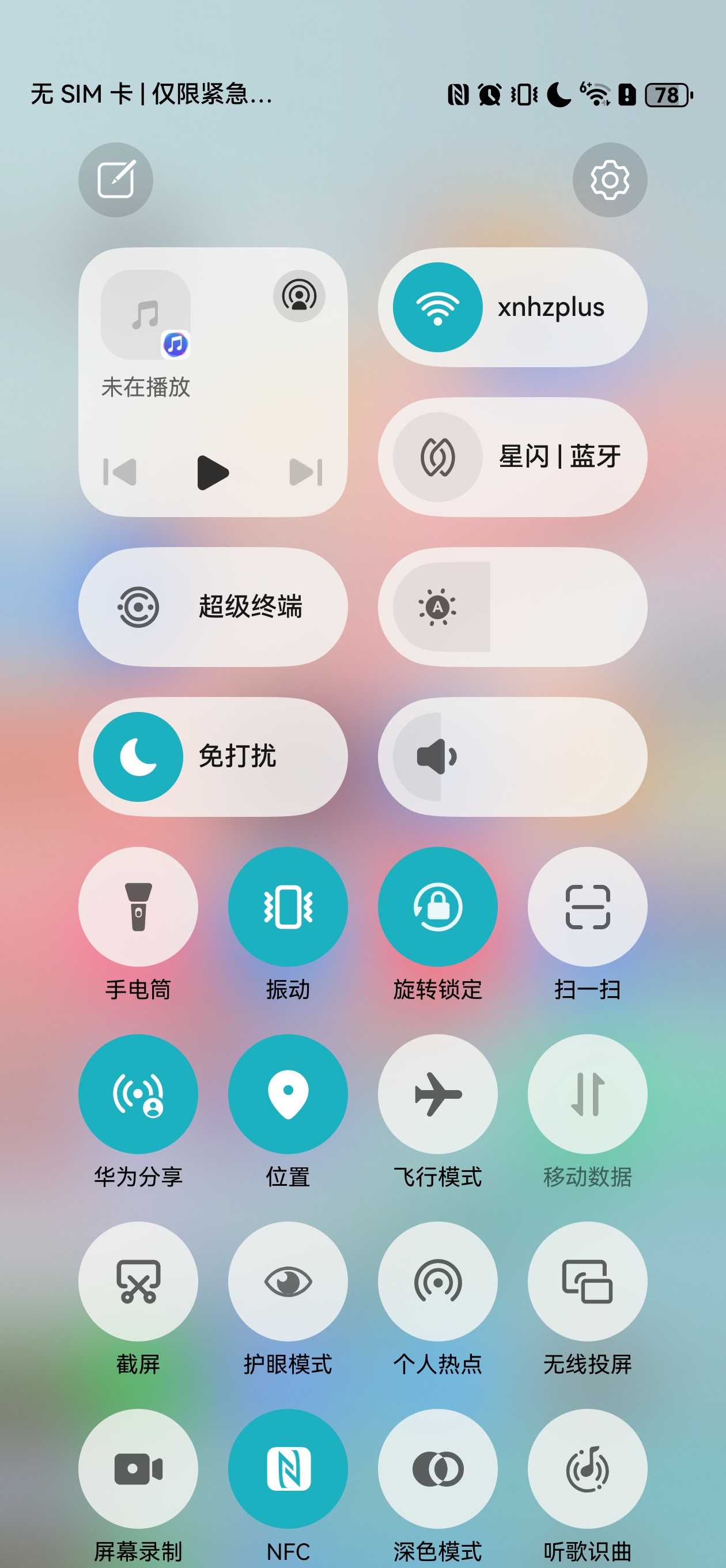Turn off 旋转锁定
The width and height of the screenshot is (726, 1568).
click(437, 906)
